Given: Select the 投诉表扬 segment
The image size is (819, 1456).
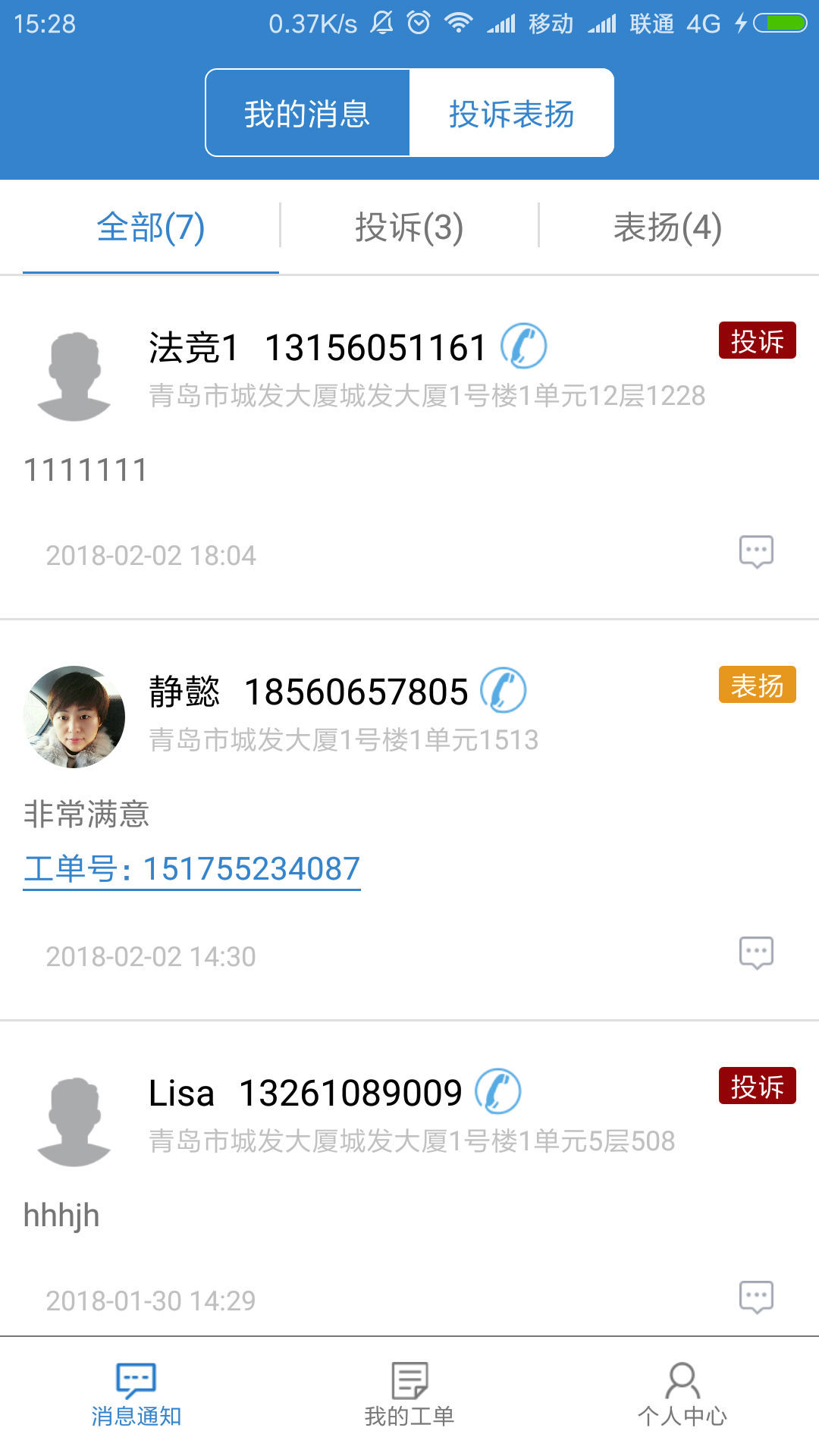Looking at the screenshot, I should click(511, 114).
